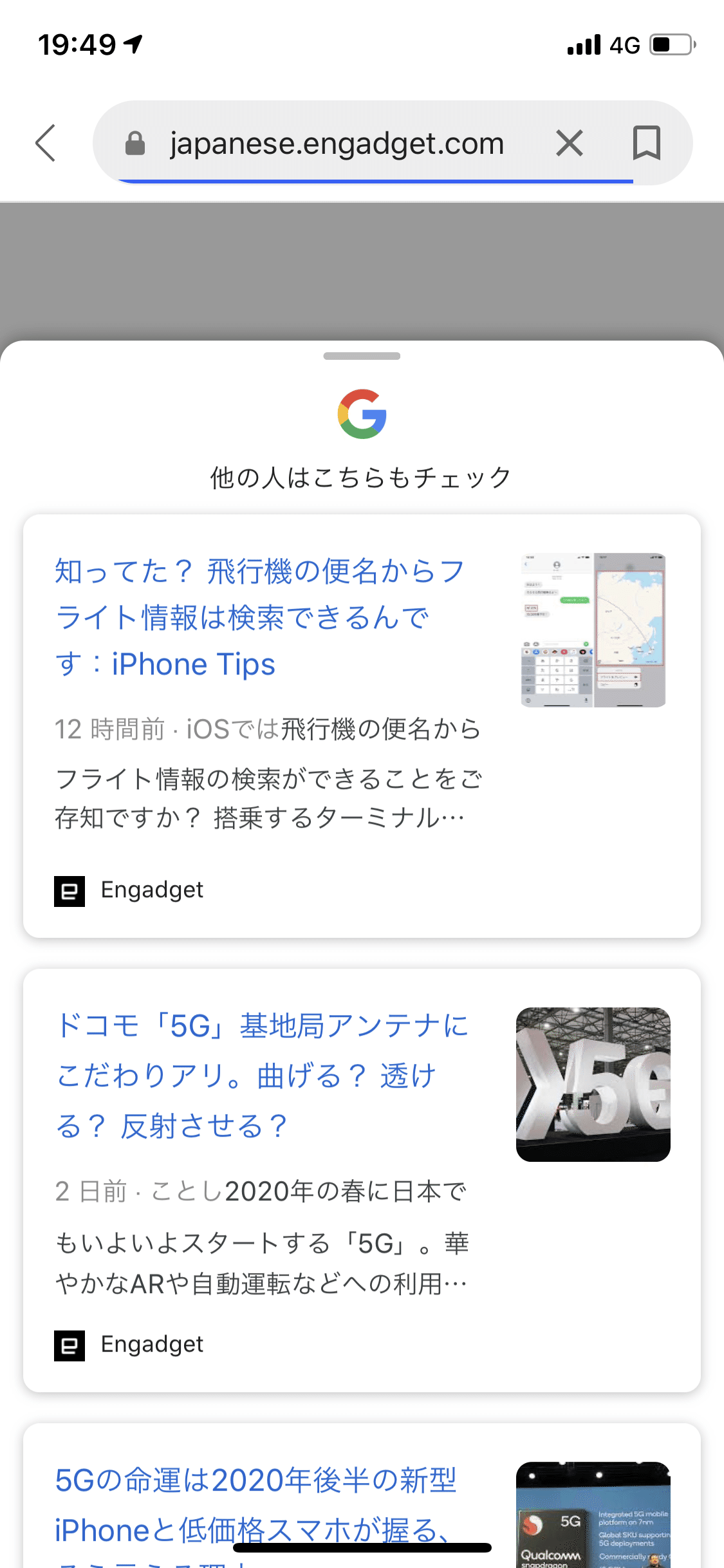Tap the japanese.engadget.com address bar
This screenshot has height=1568, width=724.
coord(336,143)
